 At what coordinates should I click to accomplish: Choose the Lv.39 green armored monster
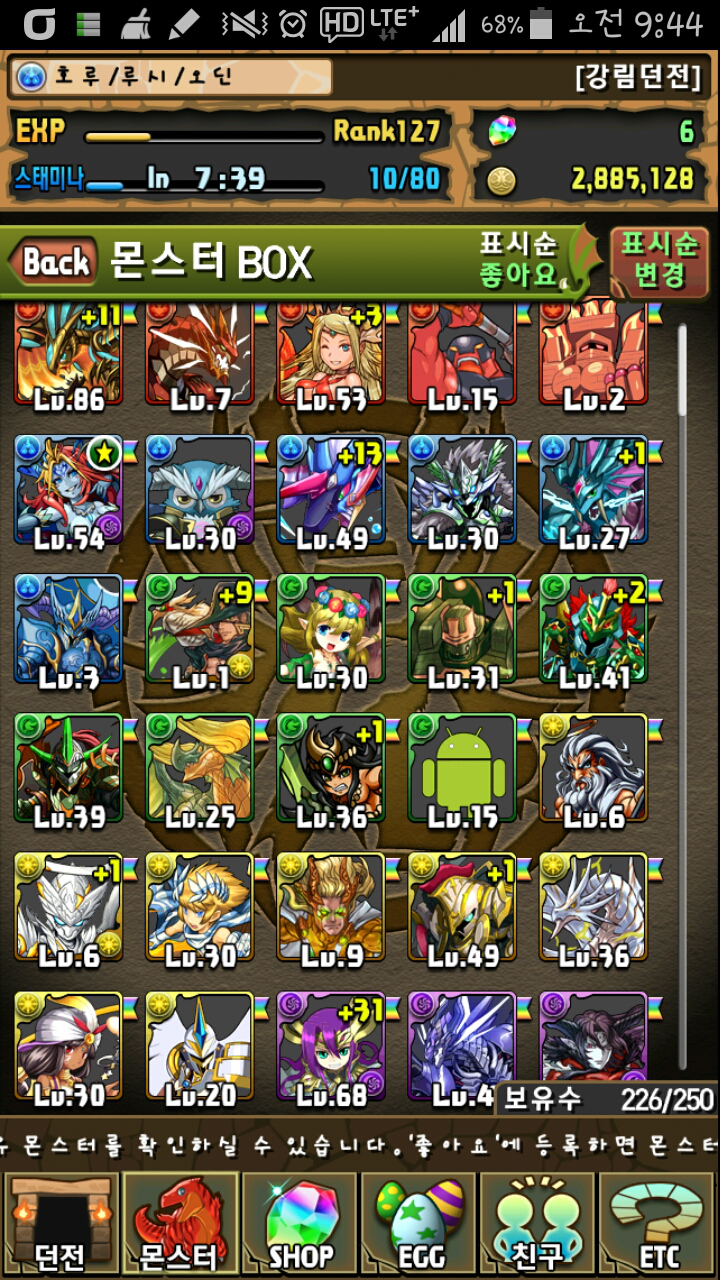pyautogui.click(x=68, y=770)
